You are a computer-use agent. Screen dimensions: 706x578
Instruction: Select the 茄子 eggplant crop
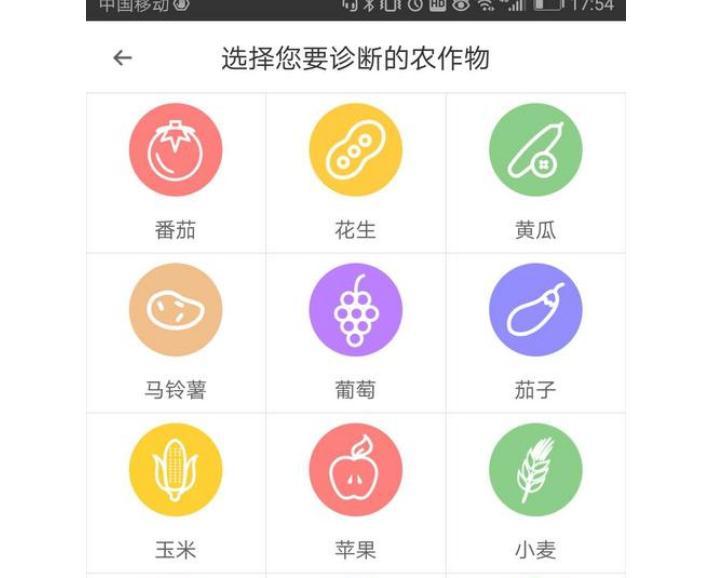click(535, 310)
